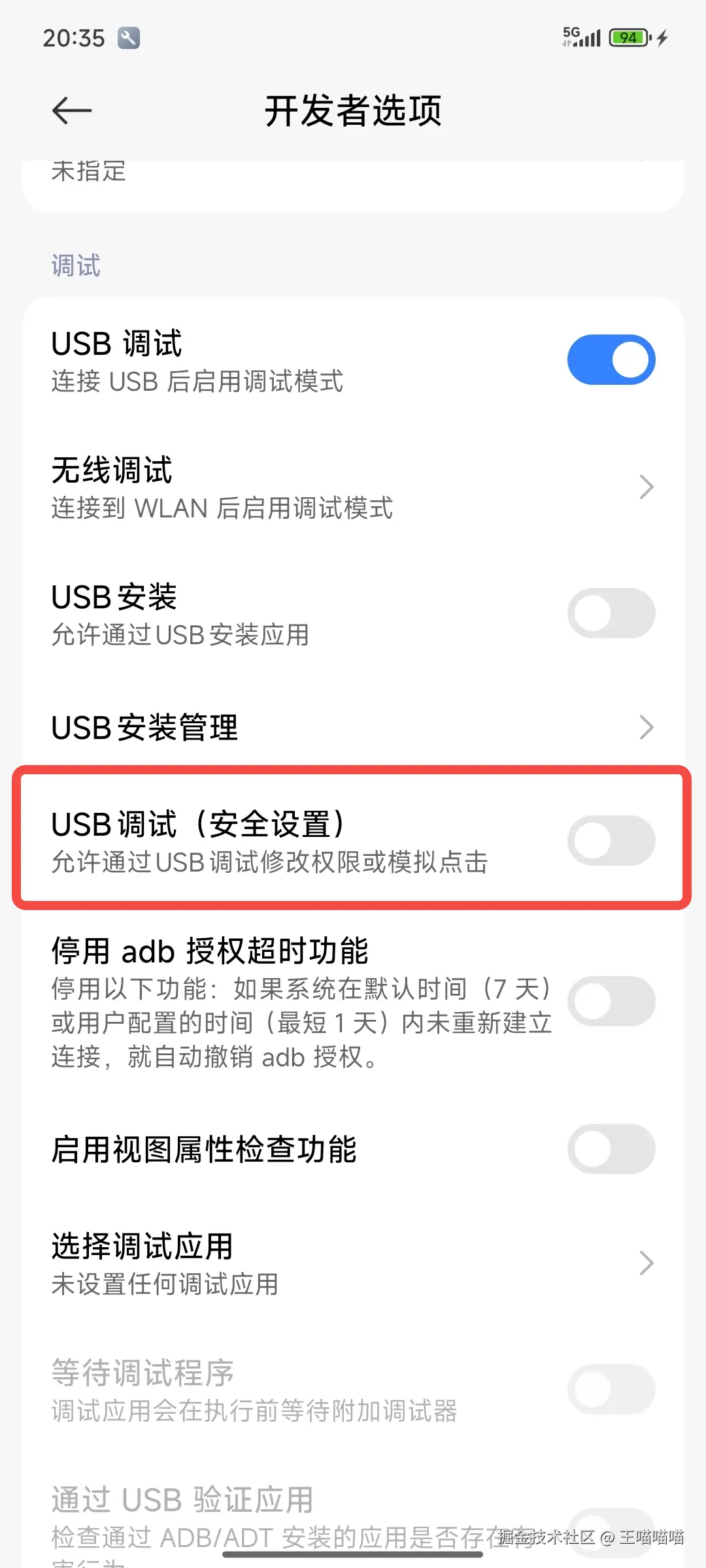Disable the USB 调试 toggle
The image size is (706, 1568).
[611, 359]
